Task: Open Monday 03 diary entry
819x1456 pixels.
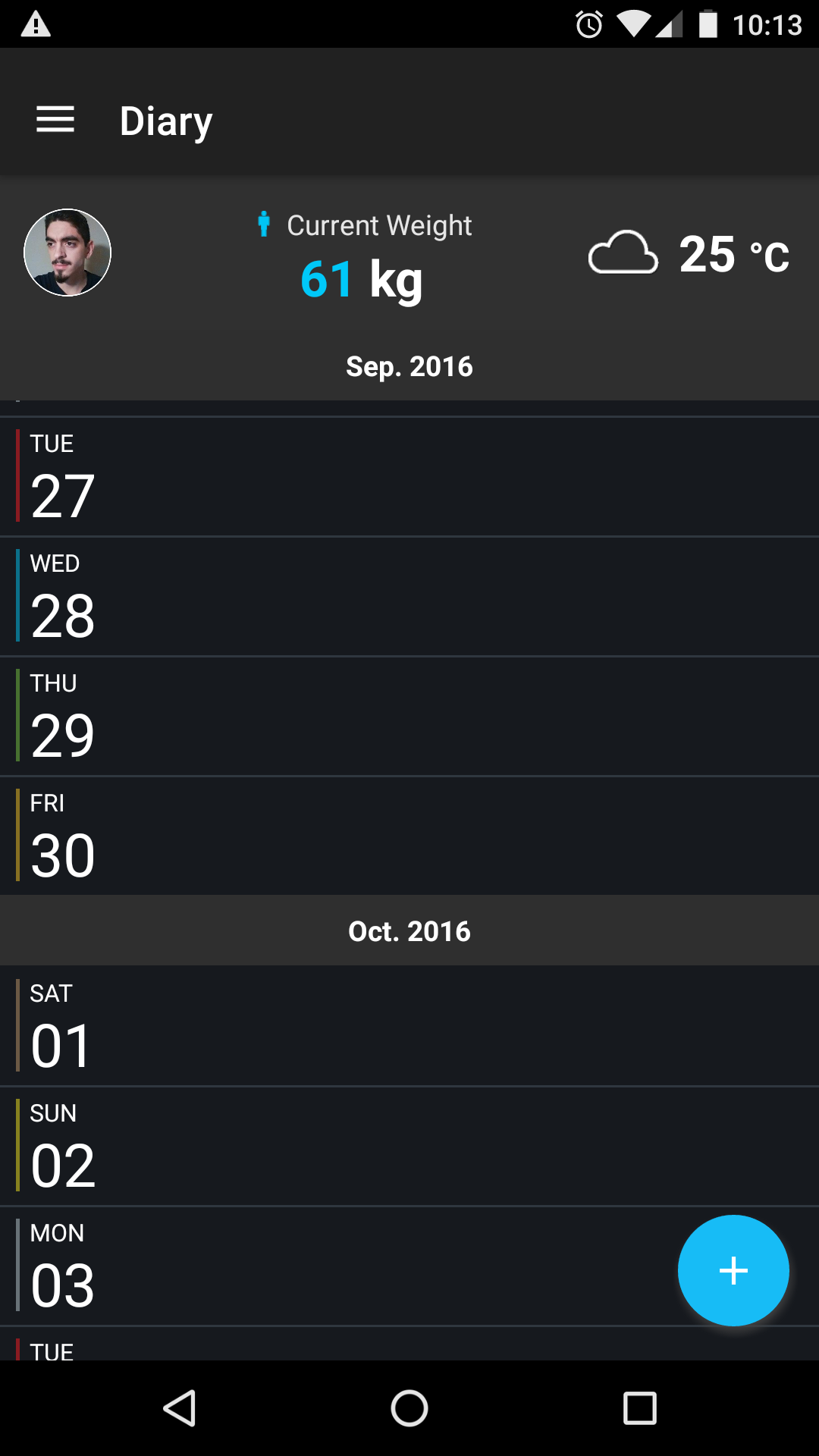Action: pyautogui.click(x=409, y=1266)
